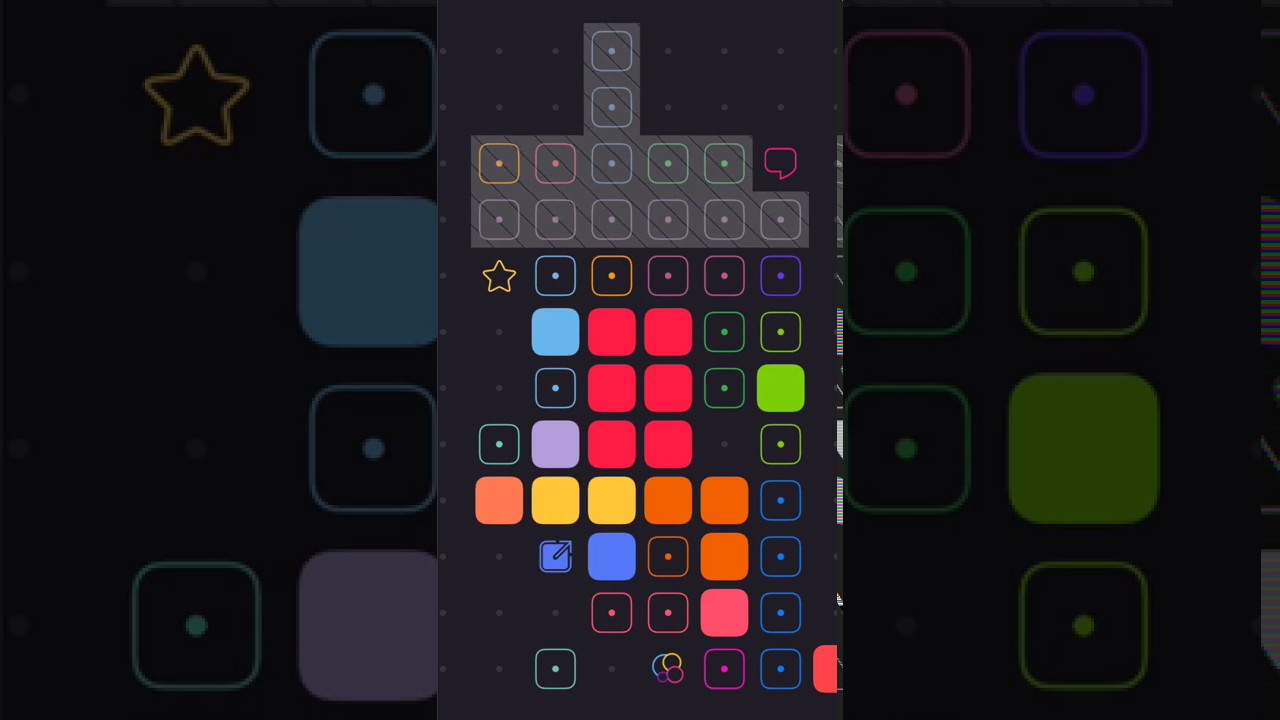
Task: Select the filled light blue tile
Action: point(555,333)
